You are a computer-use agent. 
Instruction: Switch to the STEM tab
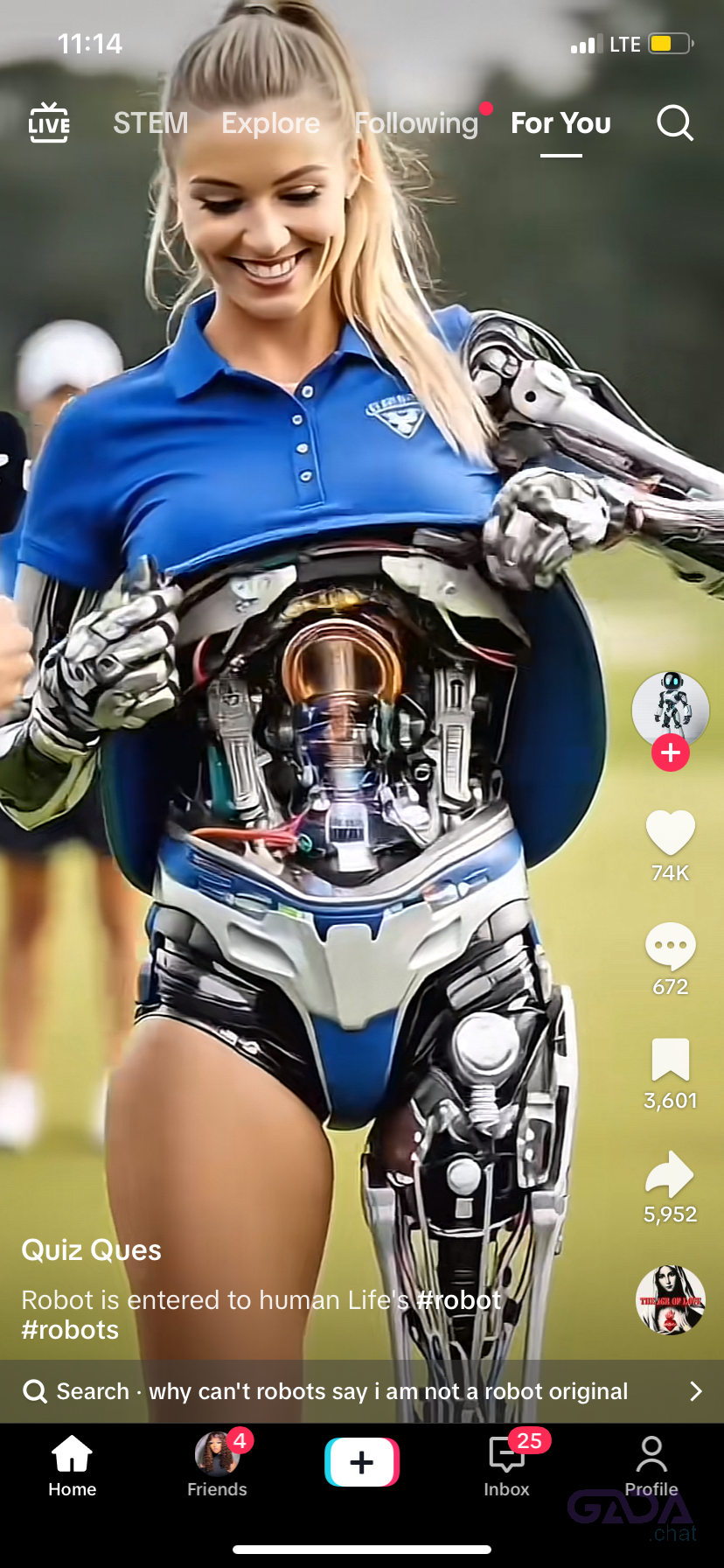click(150, 123)
